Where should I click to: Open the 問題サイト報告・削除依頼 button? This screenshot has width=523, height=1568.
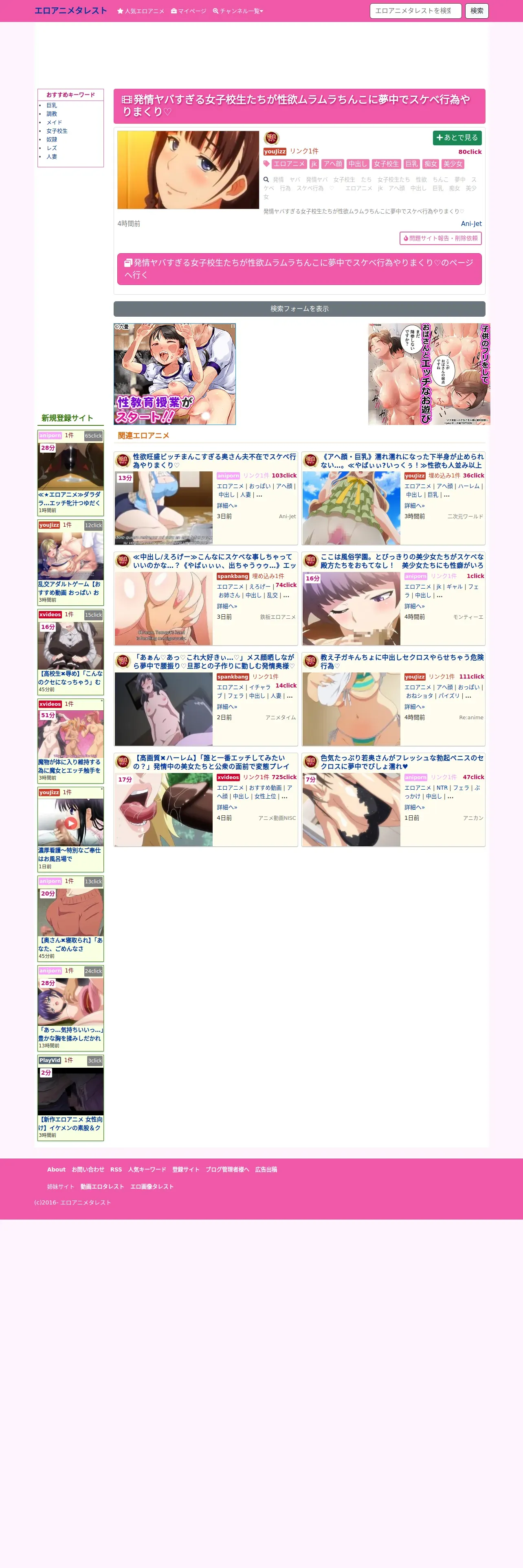pyautogui.click(x=440, y=238)
